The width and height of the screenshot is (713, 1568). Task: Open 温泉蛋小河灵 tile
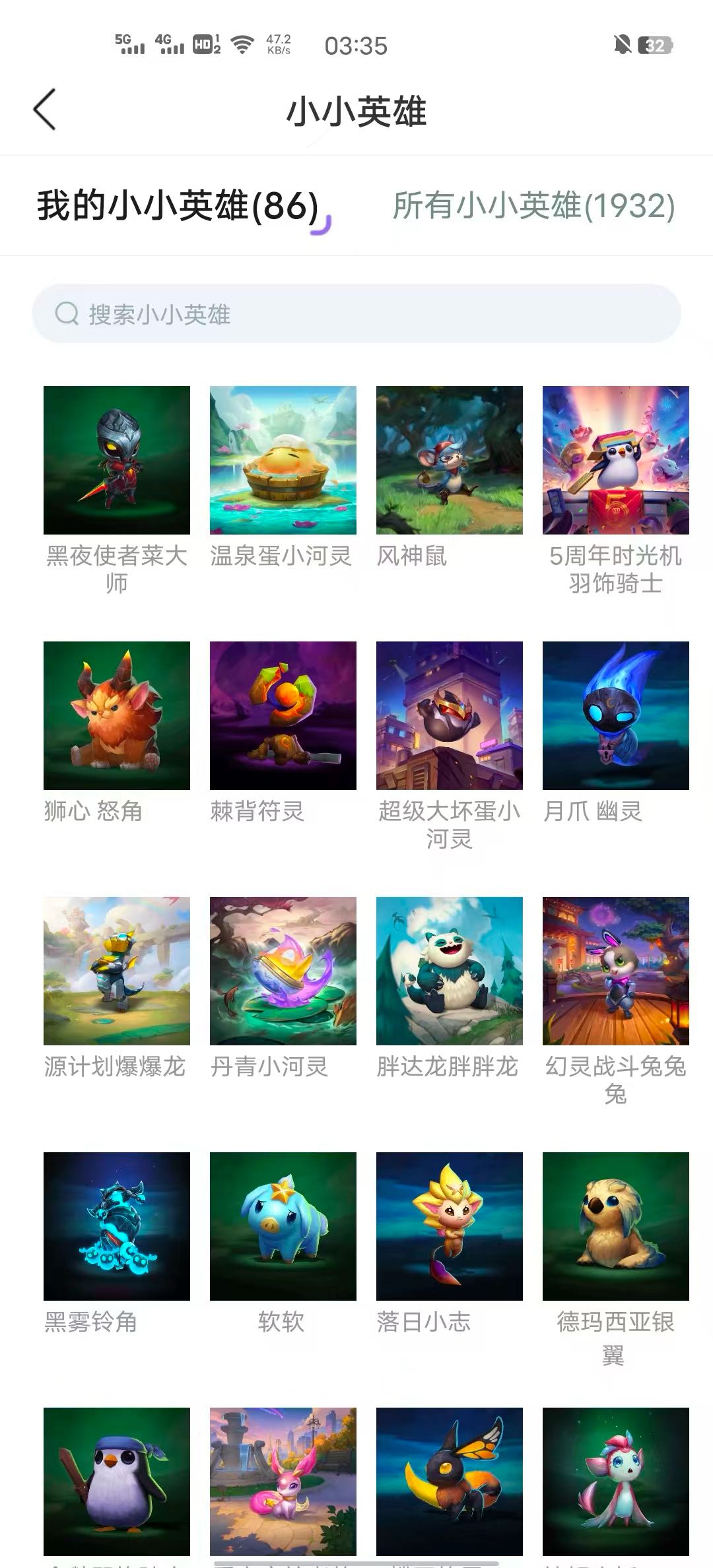(283, 460)
